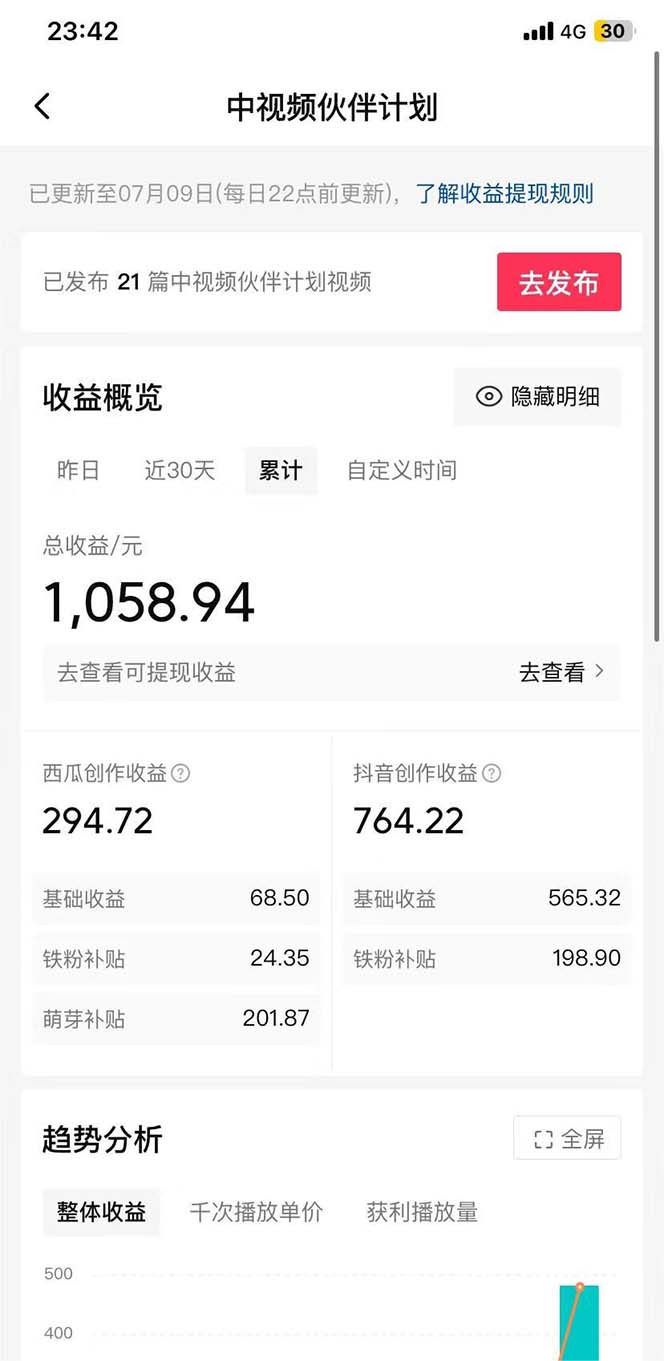
Task: Open 去查看 for withdrawable earnings
Action: tap(561, 673)
